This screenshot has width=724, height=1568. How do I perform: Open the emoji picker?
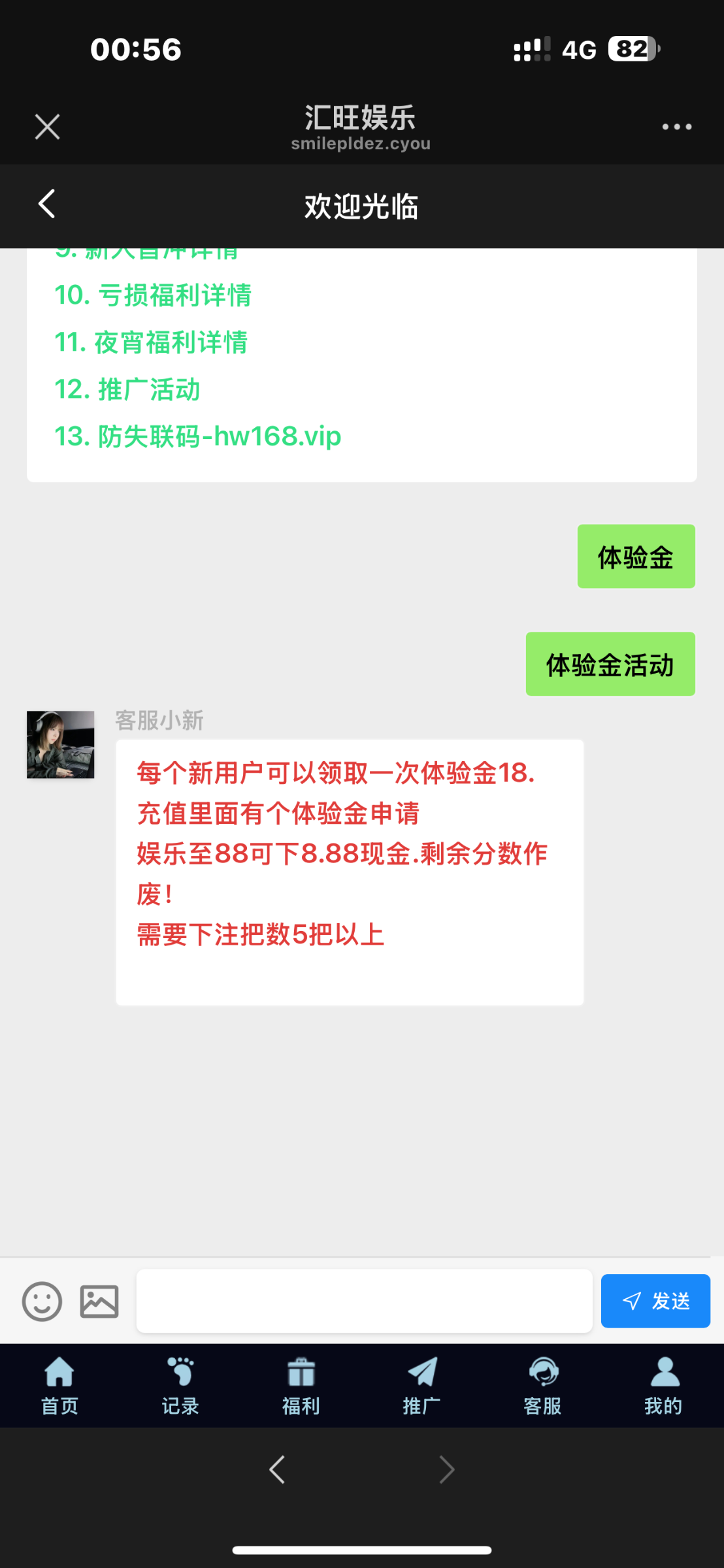pos(42,1301)
